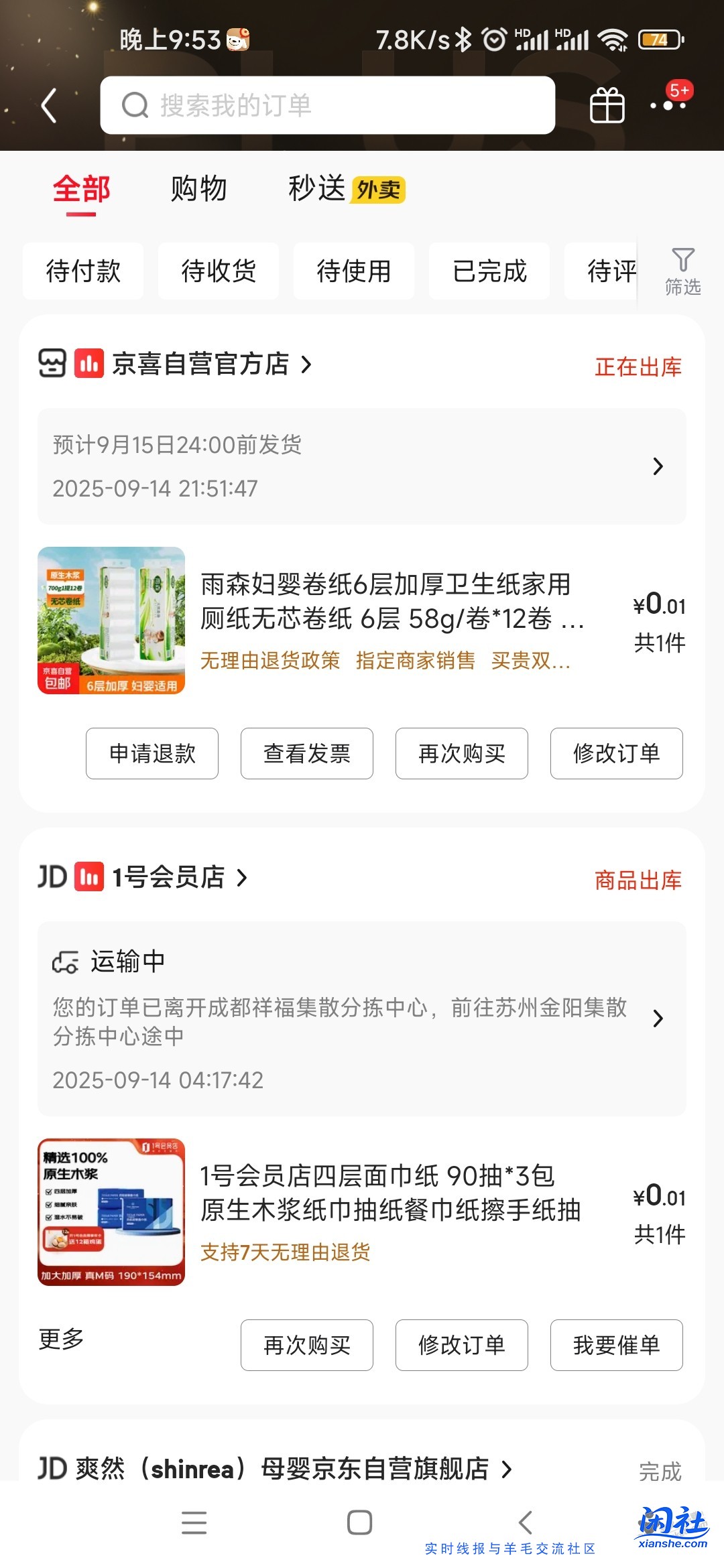The width and height of the screenshot is (724, 1568).
Task: Open the gift promotions icon
Action: [x=607, y=105]
